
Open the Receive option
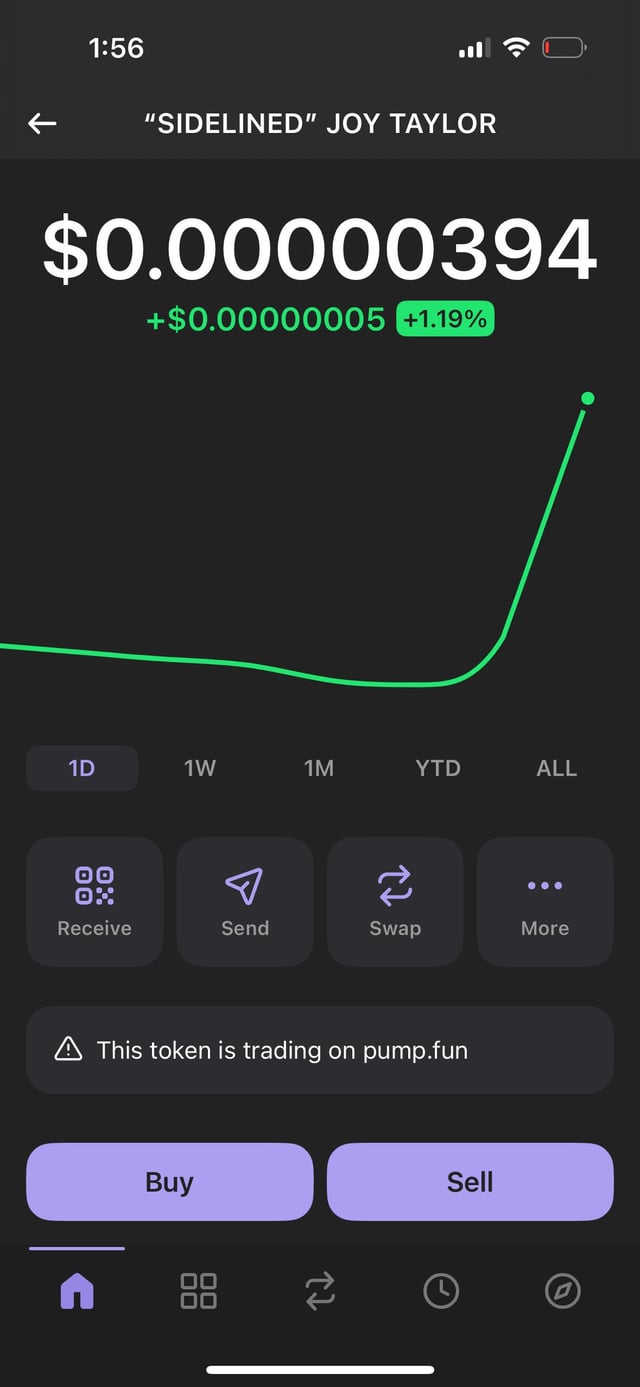coord(94,902)
